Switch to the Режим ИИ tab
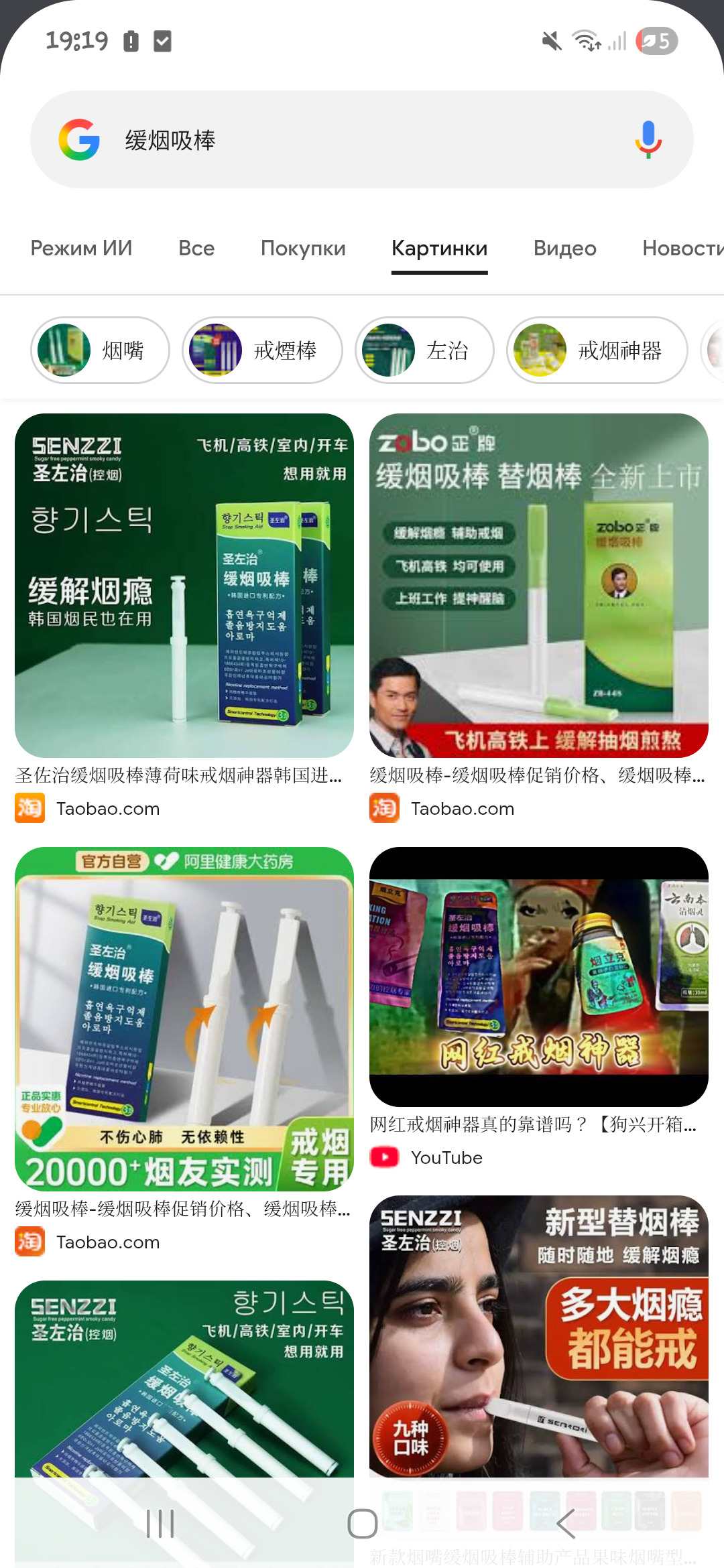The width and height of the screenshot is (724, 1568). [81, 249]
